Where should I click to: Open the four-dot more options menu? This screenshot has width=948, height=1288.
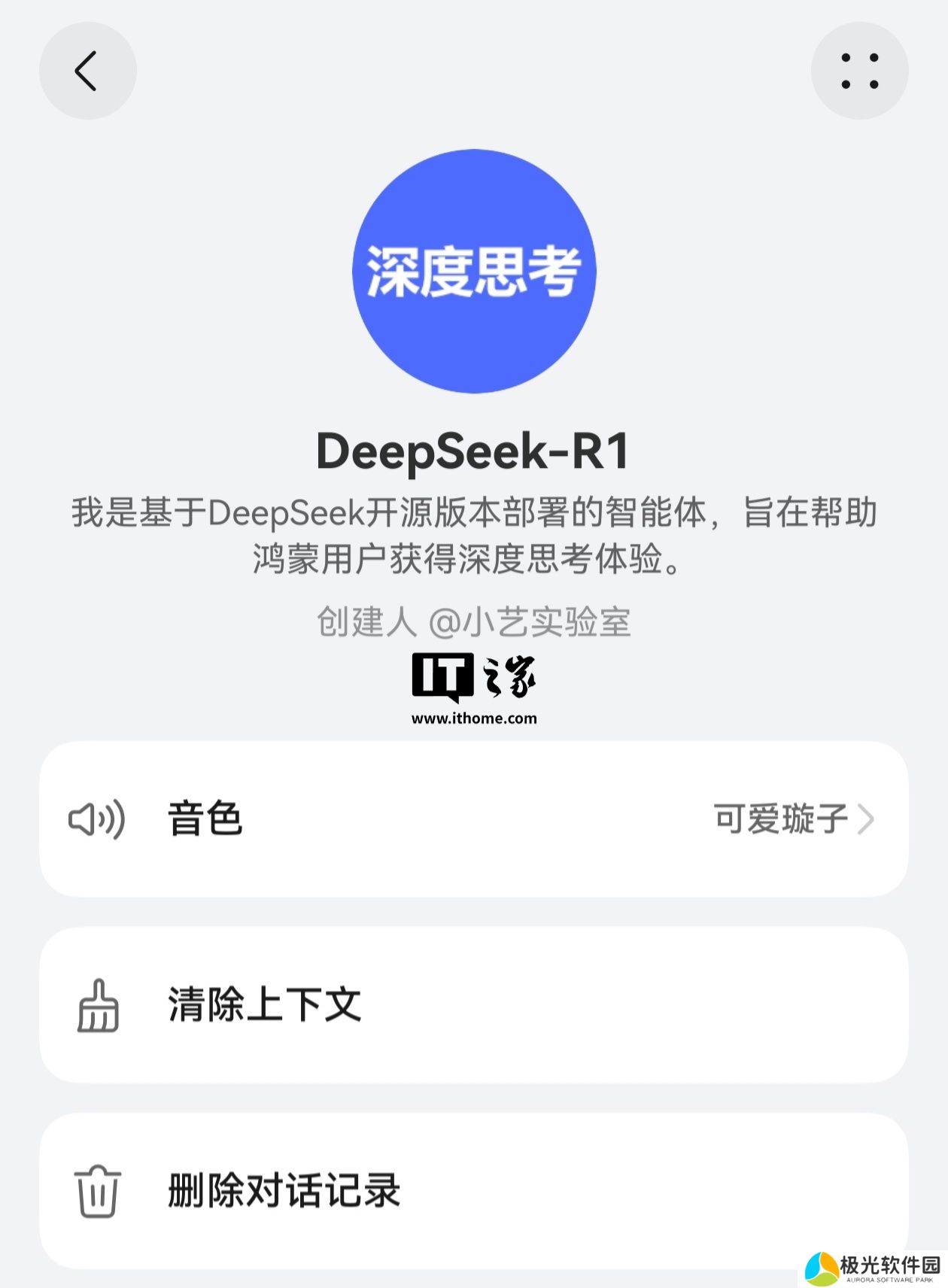859,71
